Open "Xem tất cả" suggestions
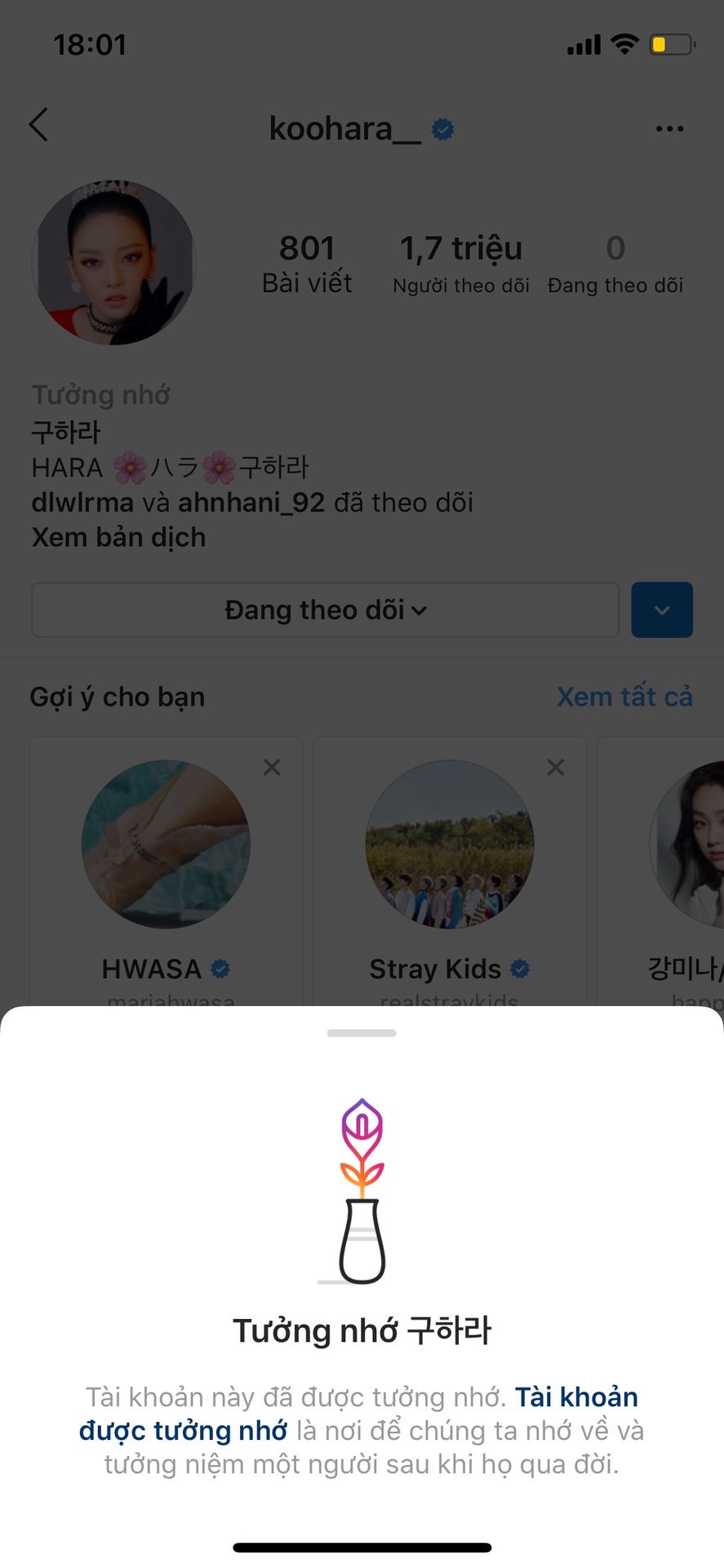This screenshot has height=1568, width=724. pyautogui.click(x=624, y=697)
